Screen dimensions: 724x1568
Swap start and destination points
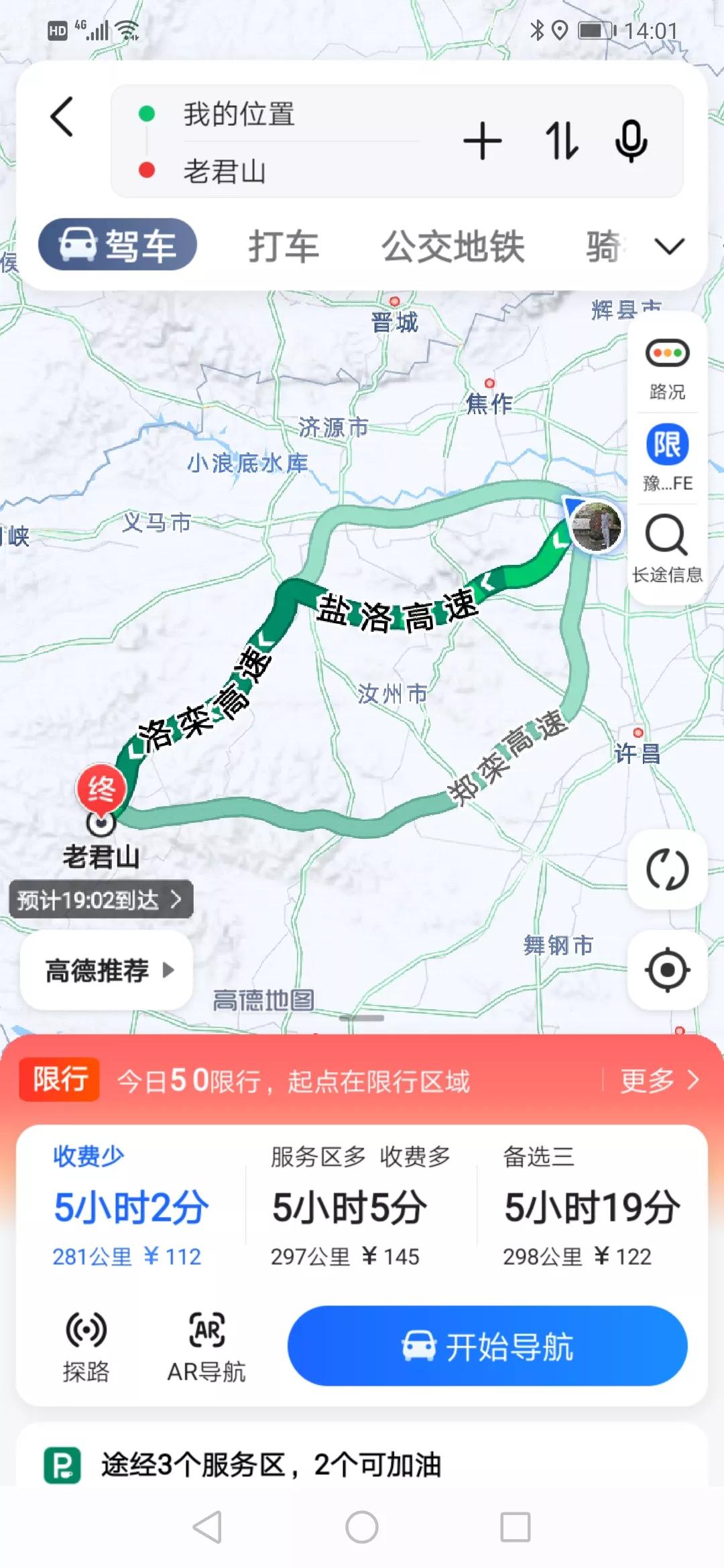tap(561, 141)
